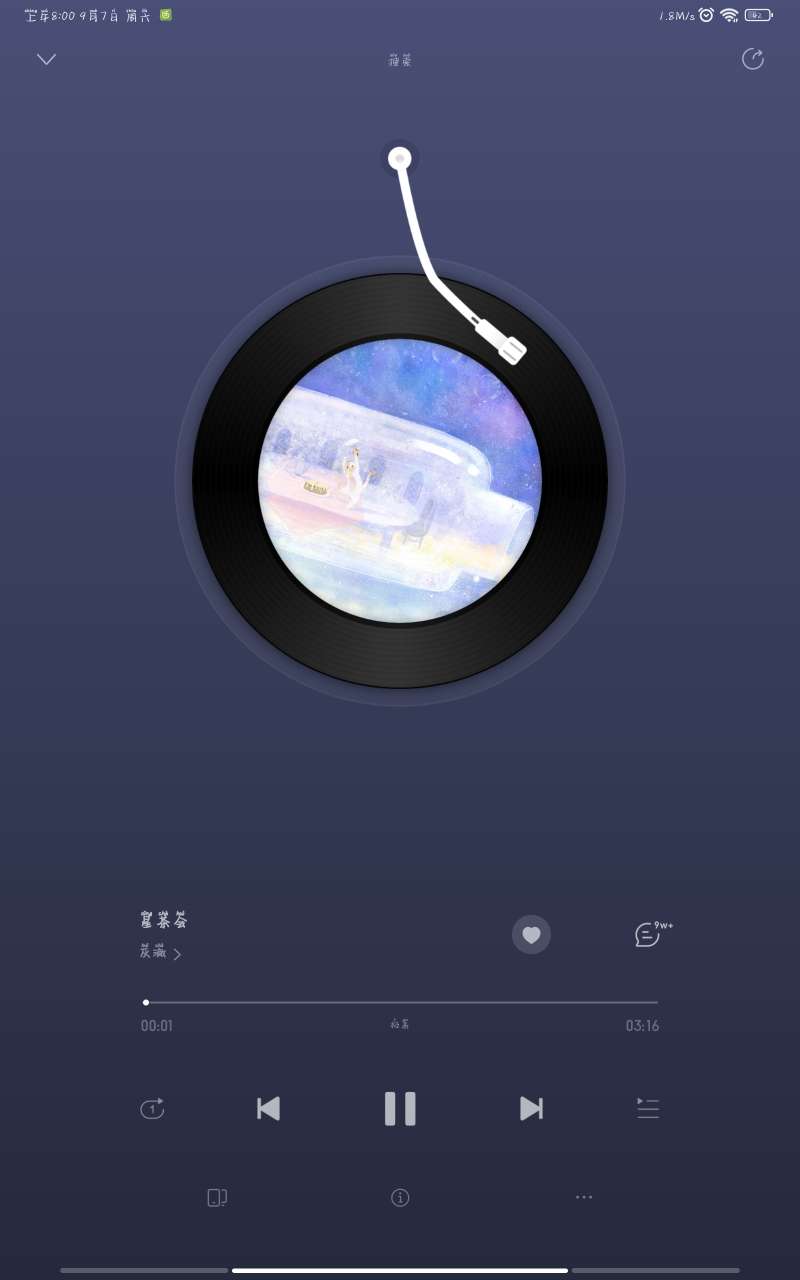The width and height of the screenshot is (800, 1280).
Task: Like the song with the heart icon
Action: pos(531,935)
